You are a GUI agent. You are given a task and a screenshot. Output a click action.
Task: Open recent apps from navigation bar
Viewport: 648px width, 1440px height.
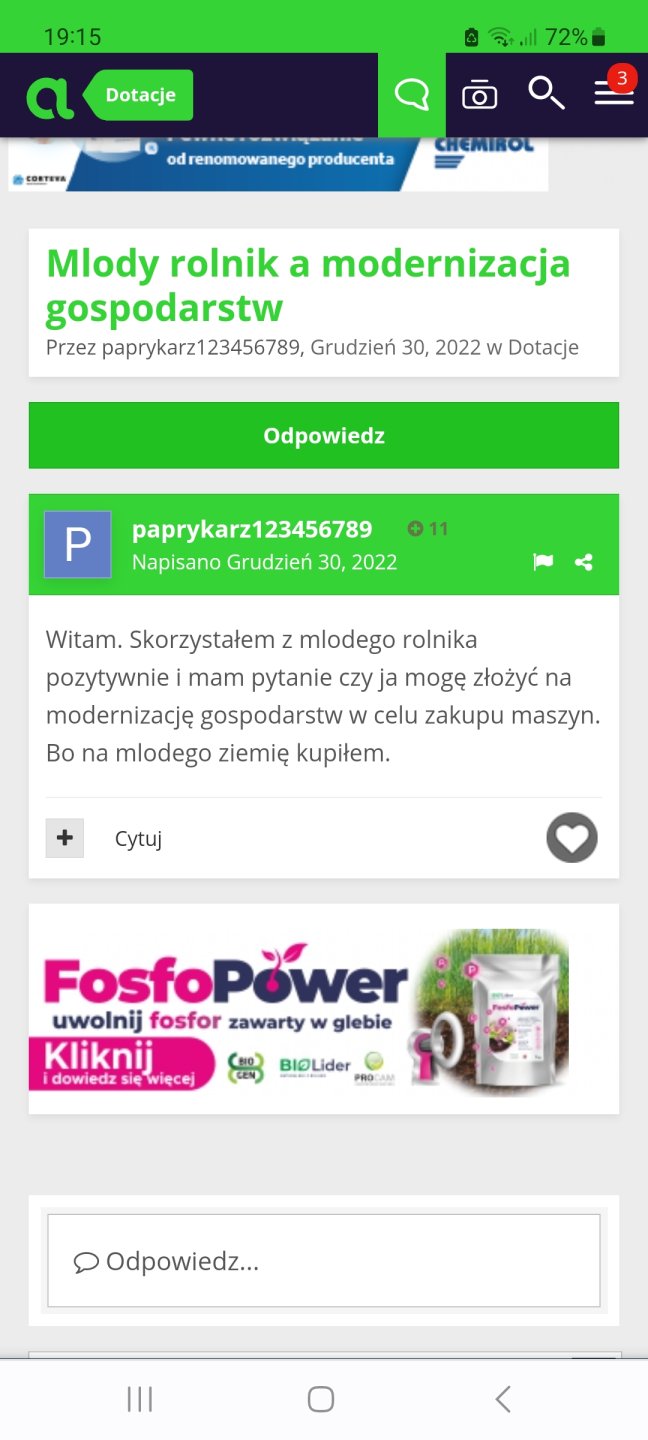tap(140, 1399)
